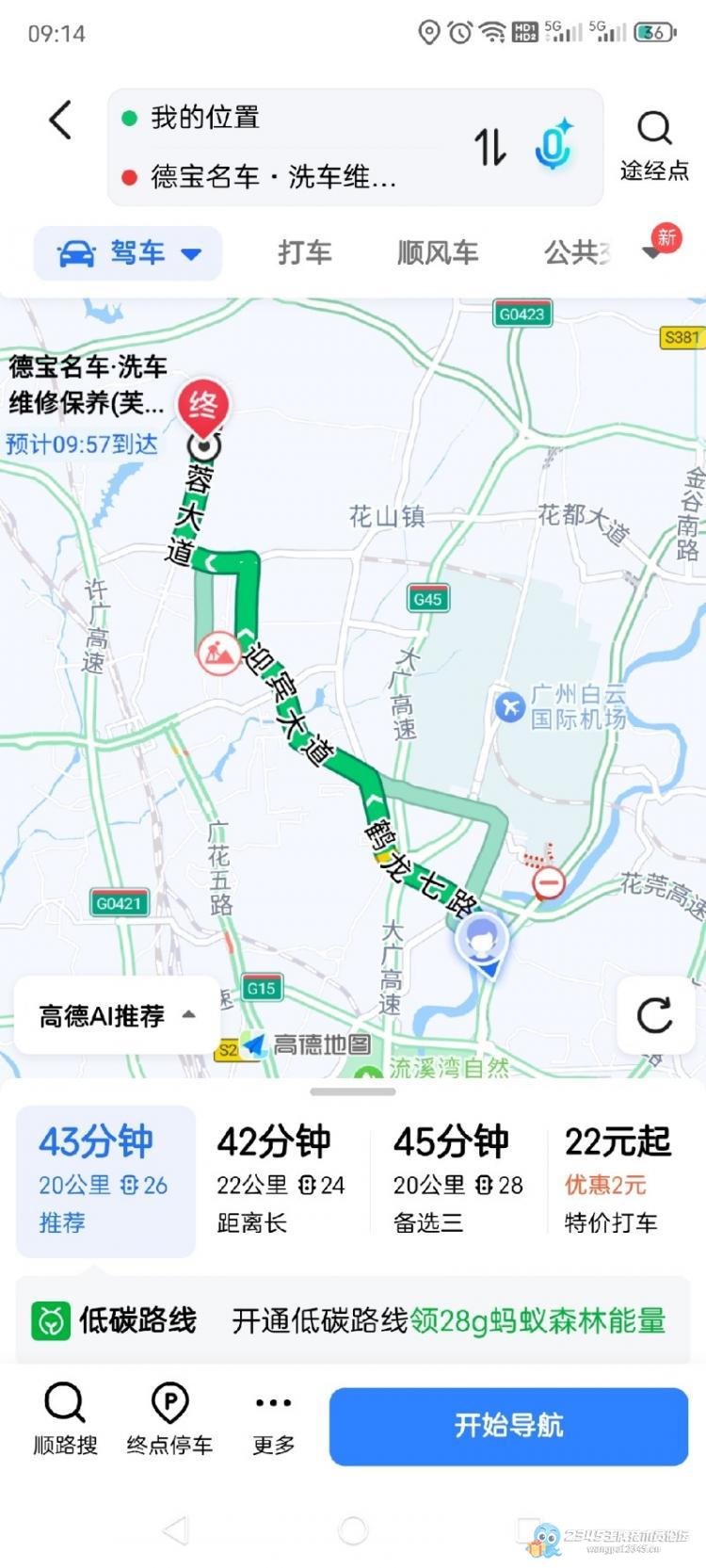Go back using the top-left arrow

click(x=60, y=121)
